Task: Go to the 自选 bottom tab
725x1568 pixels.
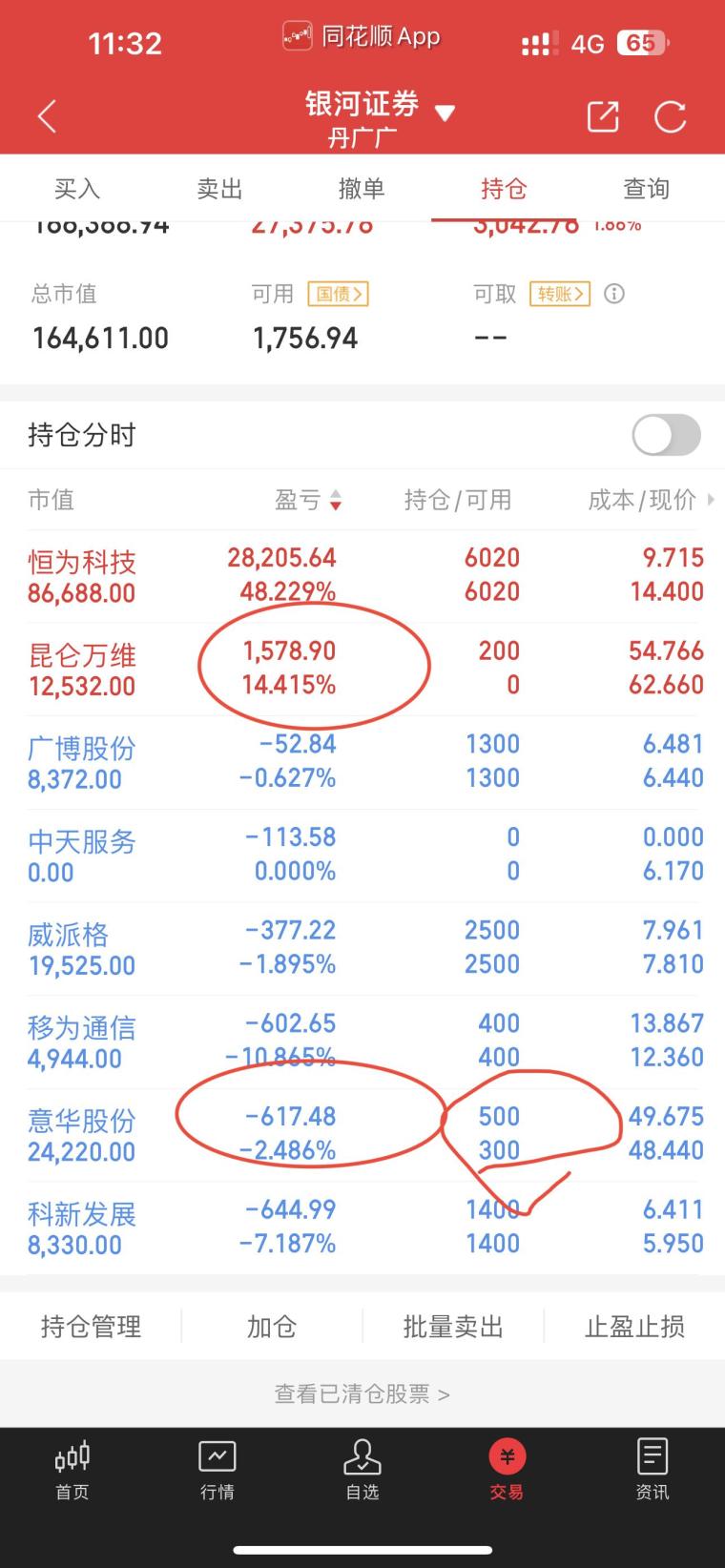Action: pos(362,1469)
